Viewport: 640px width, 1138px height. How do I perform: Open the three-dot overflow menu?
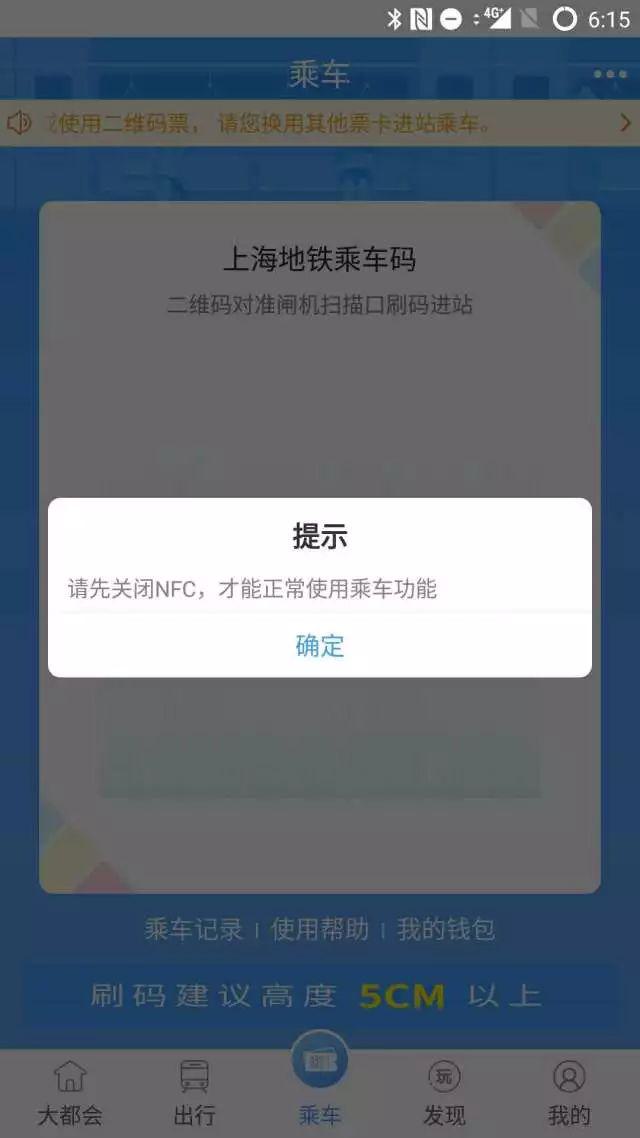pos(610,75)
